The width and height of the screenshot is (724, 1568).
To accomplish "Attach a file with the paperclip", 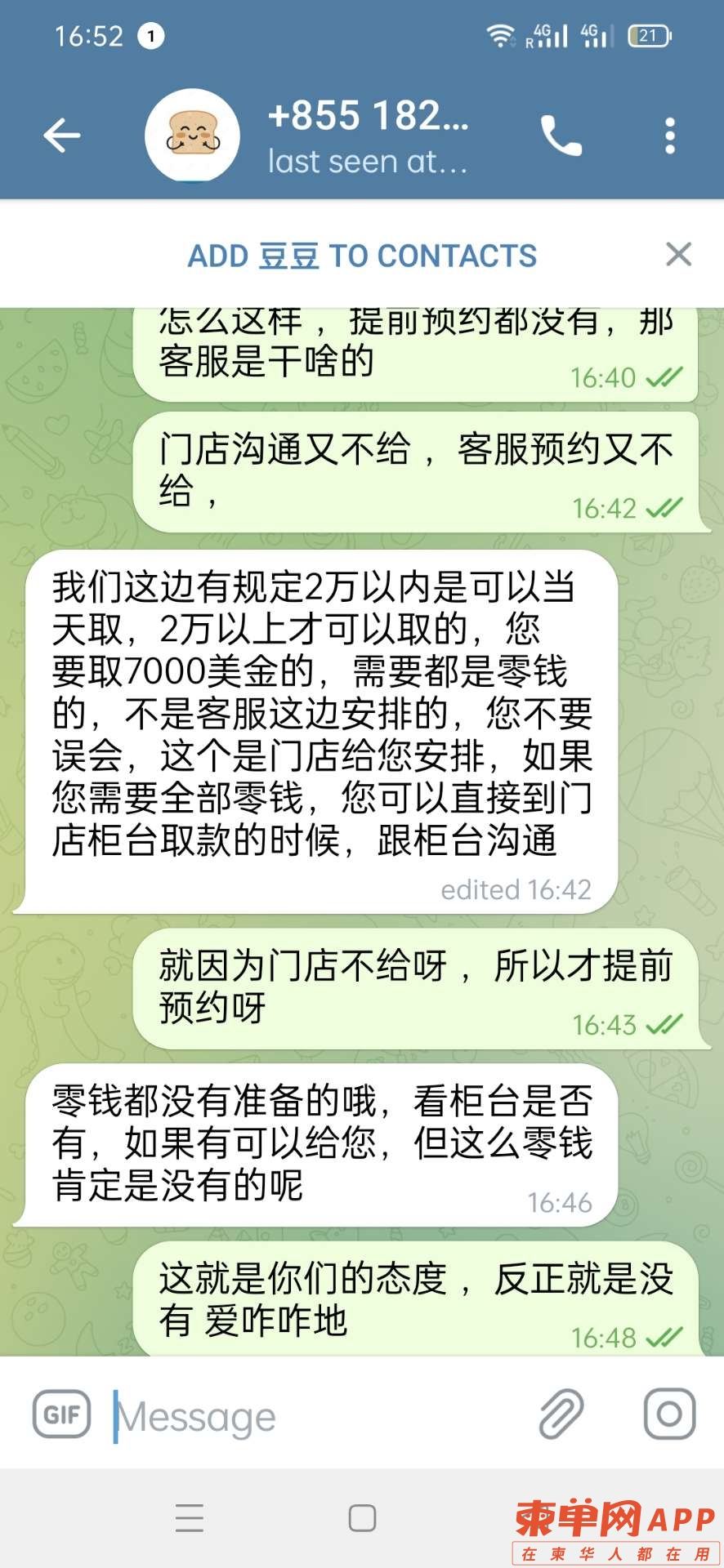I will (x=561, y=1414).
